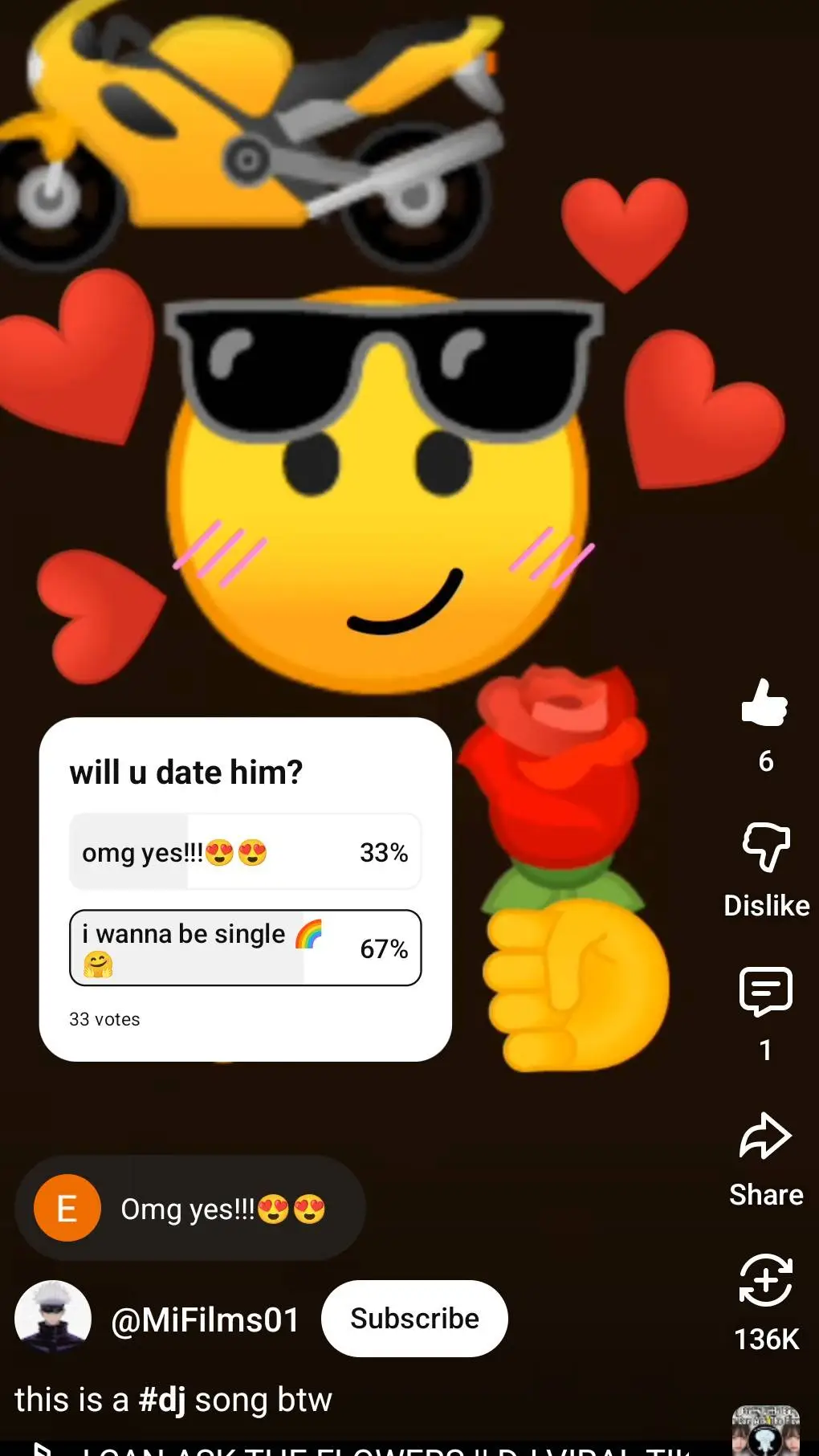Open the comments section
The width and height of the screenshot is (819, 1456).
tap(765, 993)
